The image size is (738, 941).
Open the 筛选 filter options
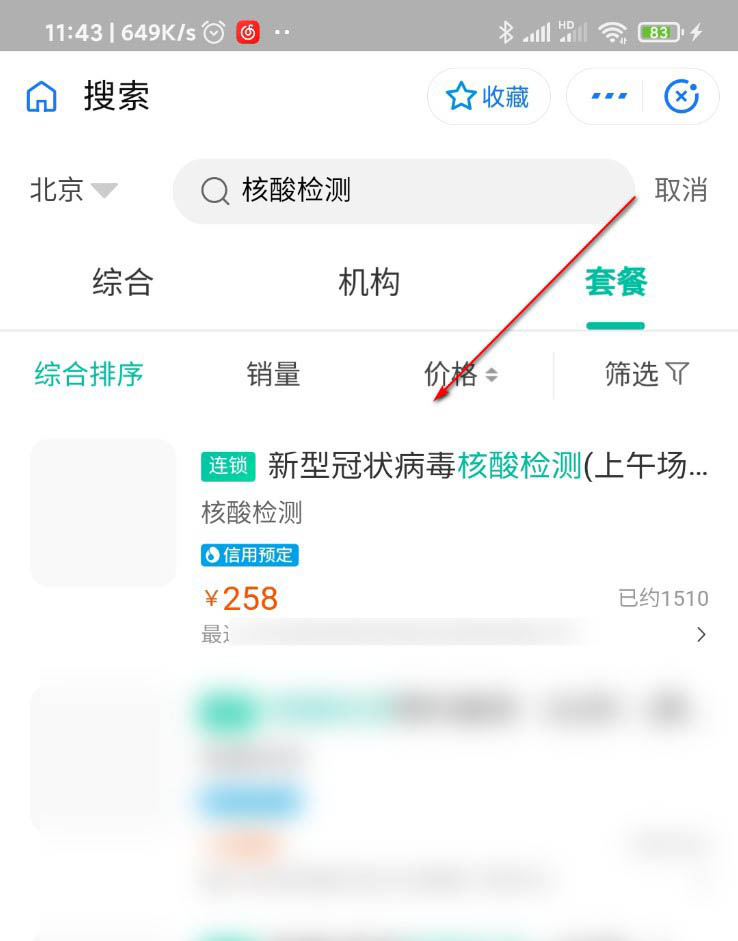pos(647,374)
